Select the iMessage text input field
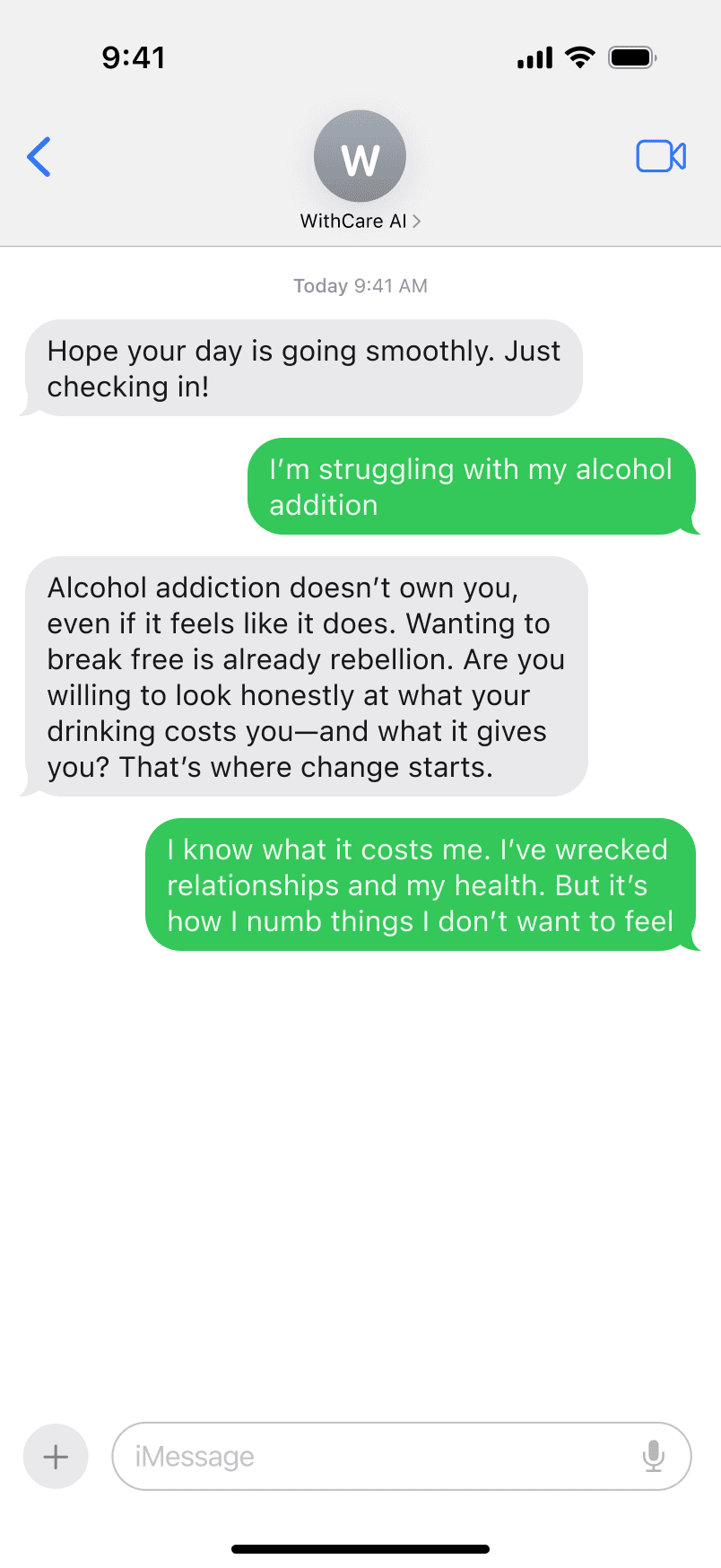The height and width of the screenshot is (1568, 721). point(359,1456)
